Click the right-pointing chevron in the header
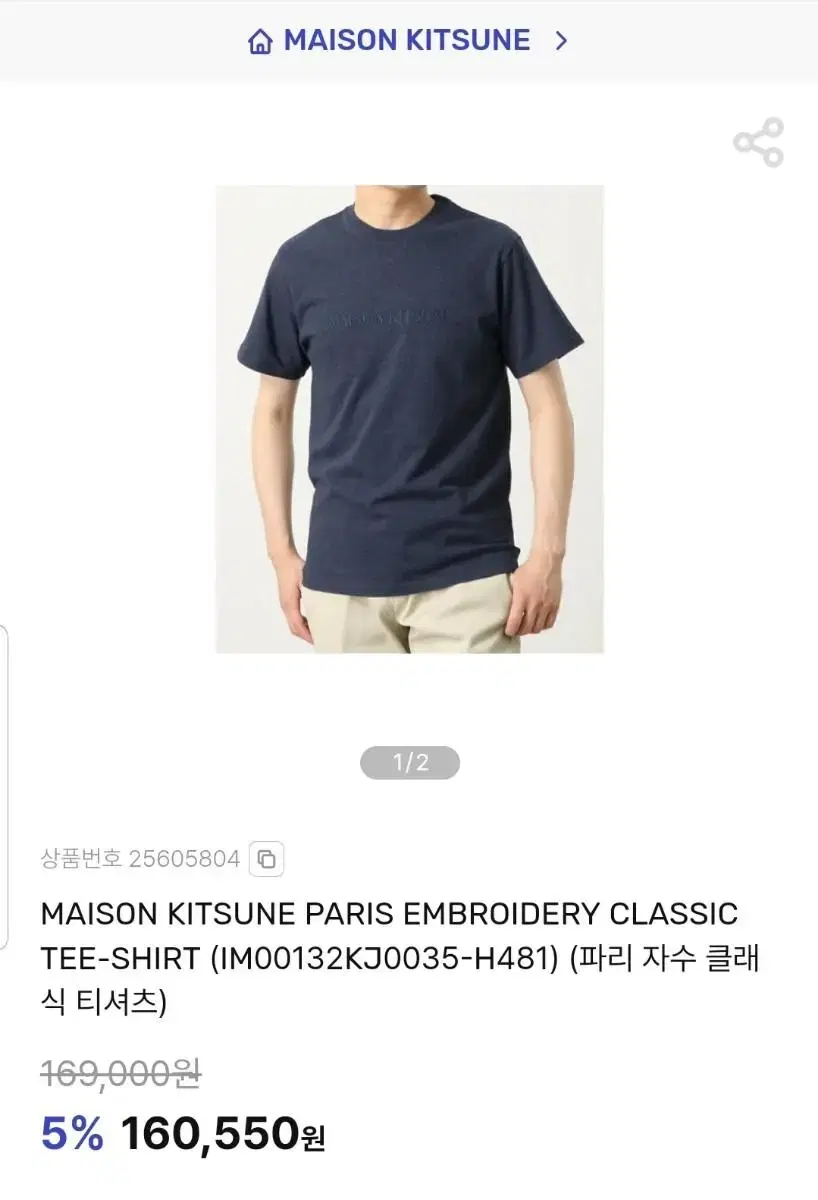 point(560,40)
